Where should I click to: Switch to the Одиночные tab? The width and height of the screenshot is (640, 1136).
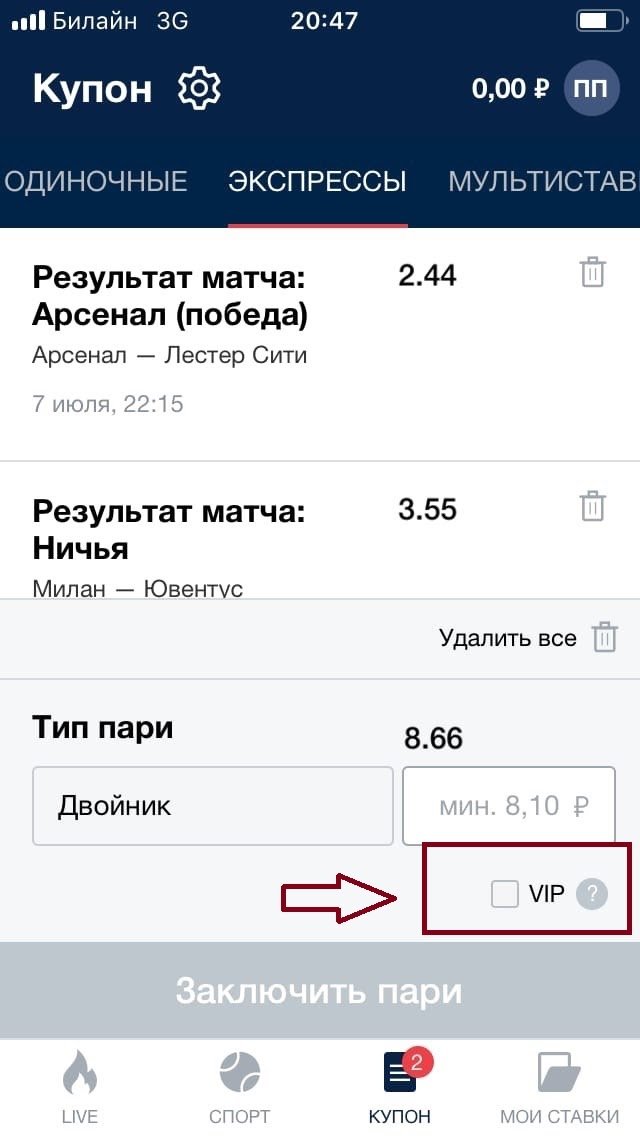[x=96, y=182]
